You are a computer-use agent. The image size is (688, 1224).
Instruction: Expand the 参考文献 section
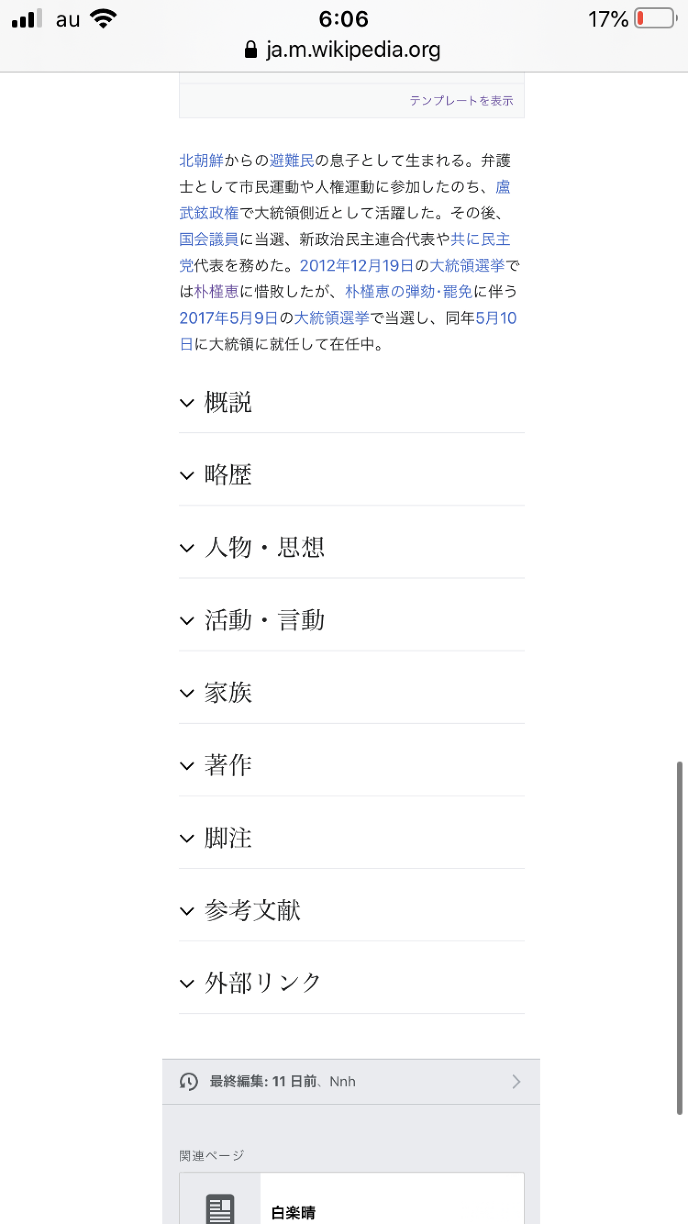(x=252, y=910)
